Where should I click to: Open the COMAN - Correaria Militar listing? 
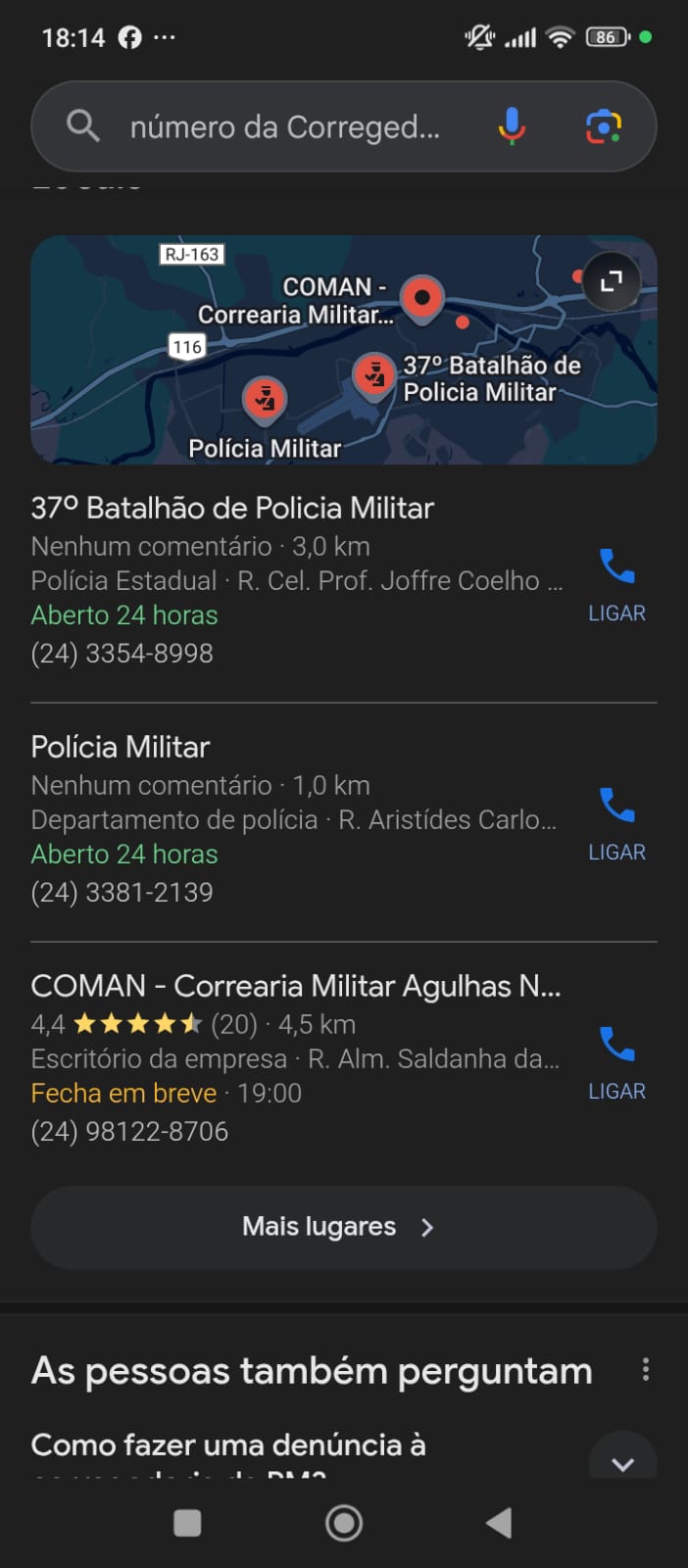click(x=295, y=986)
